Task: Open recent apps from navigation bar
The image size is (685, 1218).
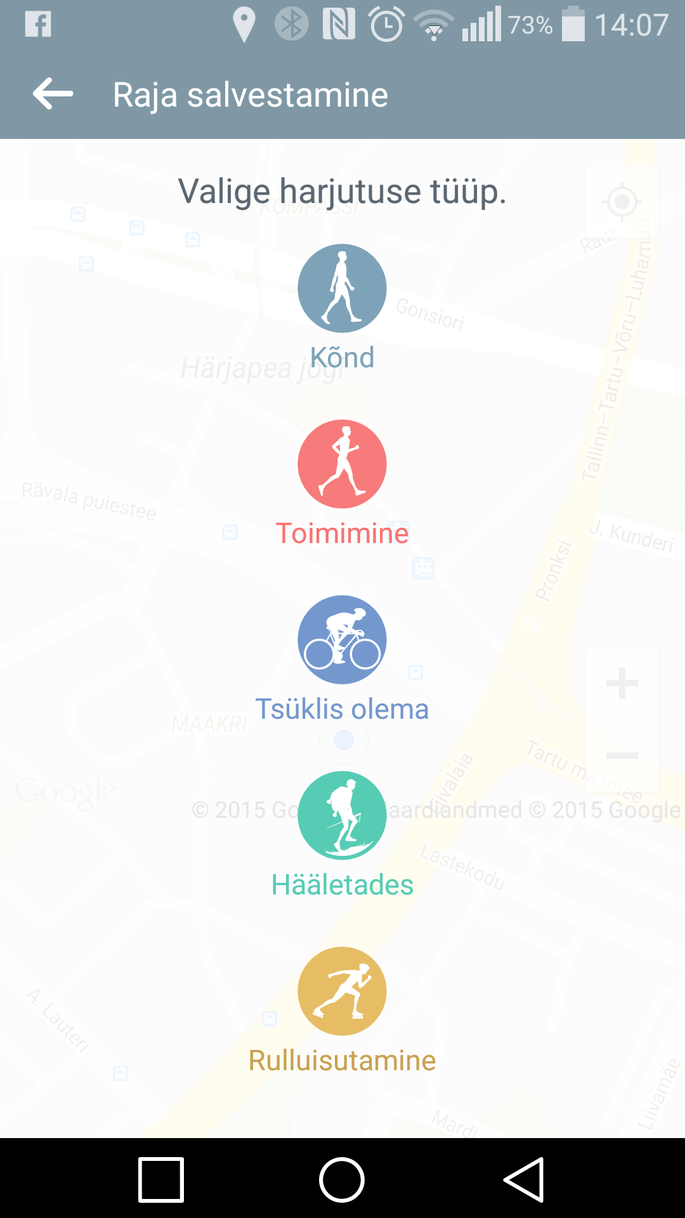Action: pos(161,1180)
